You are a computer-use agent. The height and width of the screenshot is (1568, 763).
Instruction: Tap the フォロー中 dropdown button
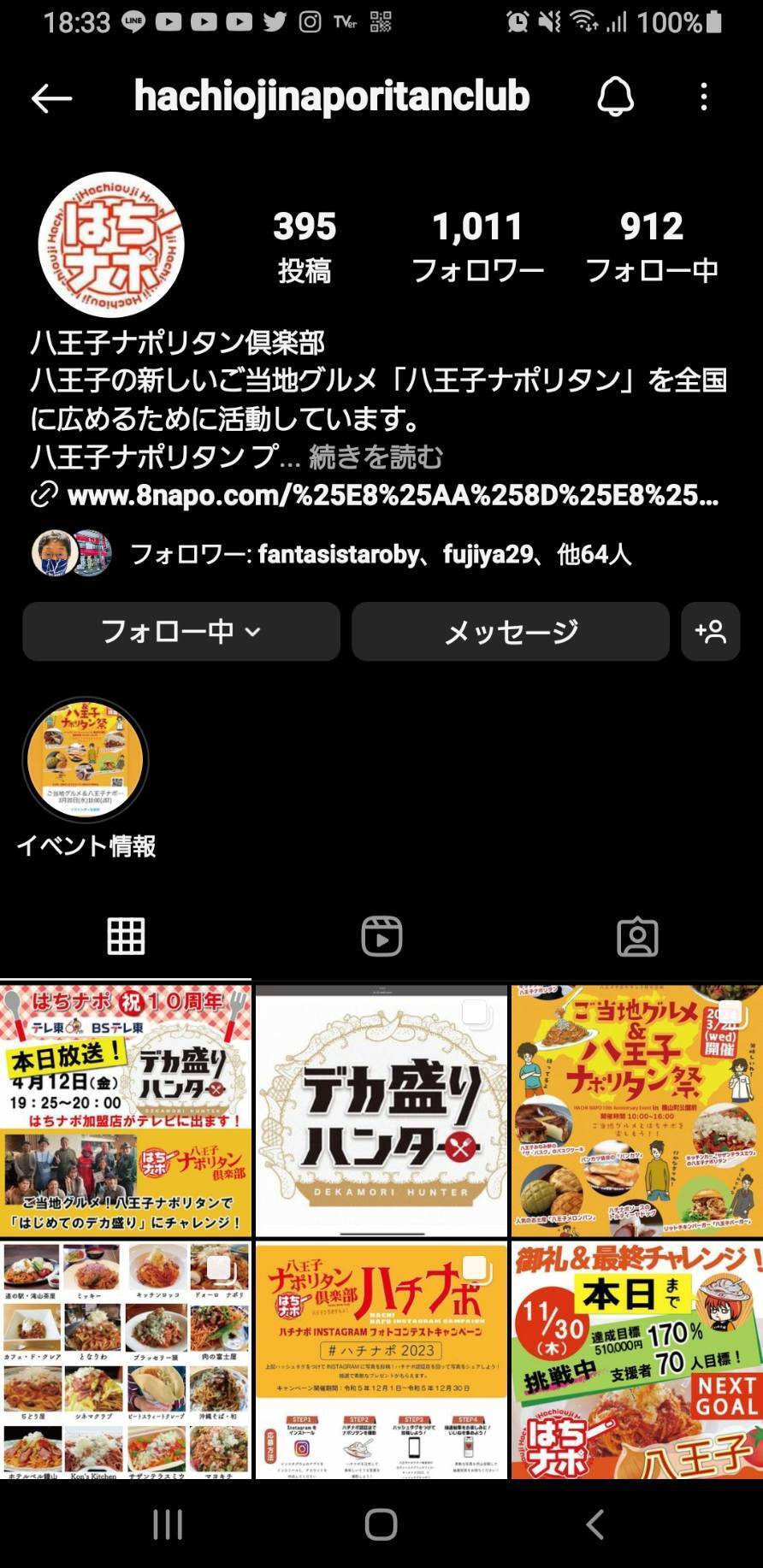click(181, 632)
